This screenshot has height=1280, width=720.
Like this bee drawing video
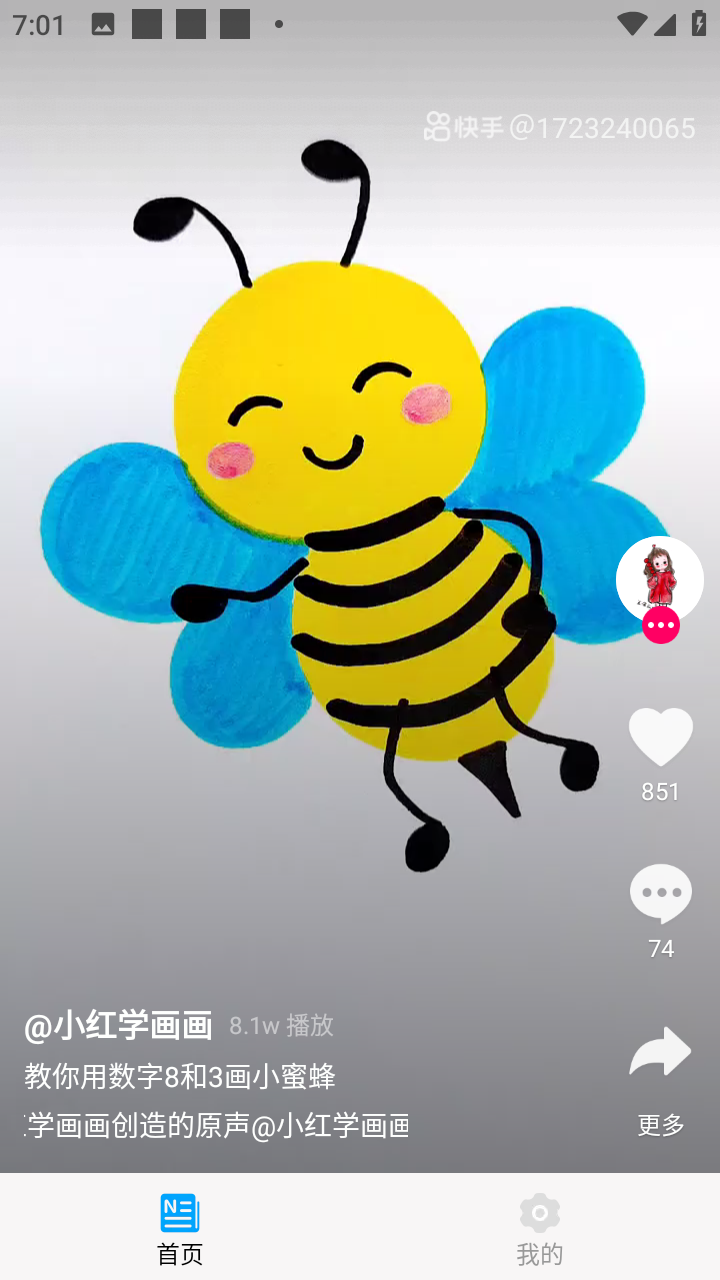660,737
